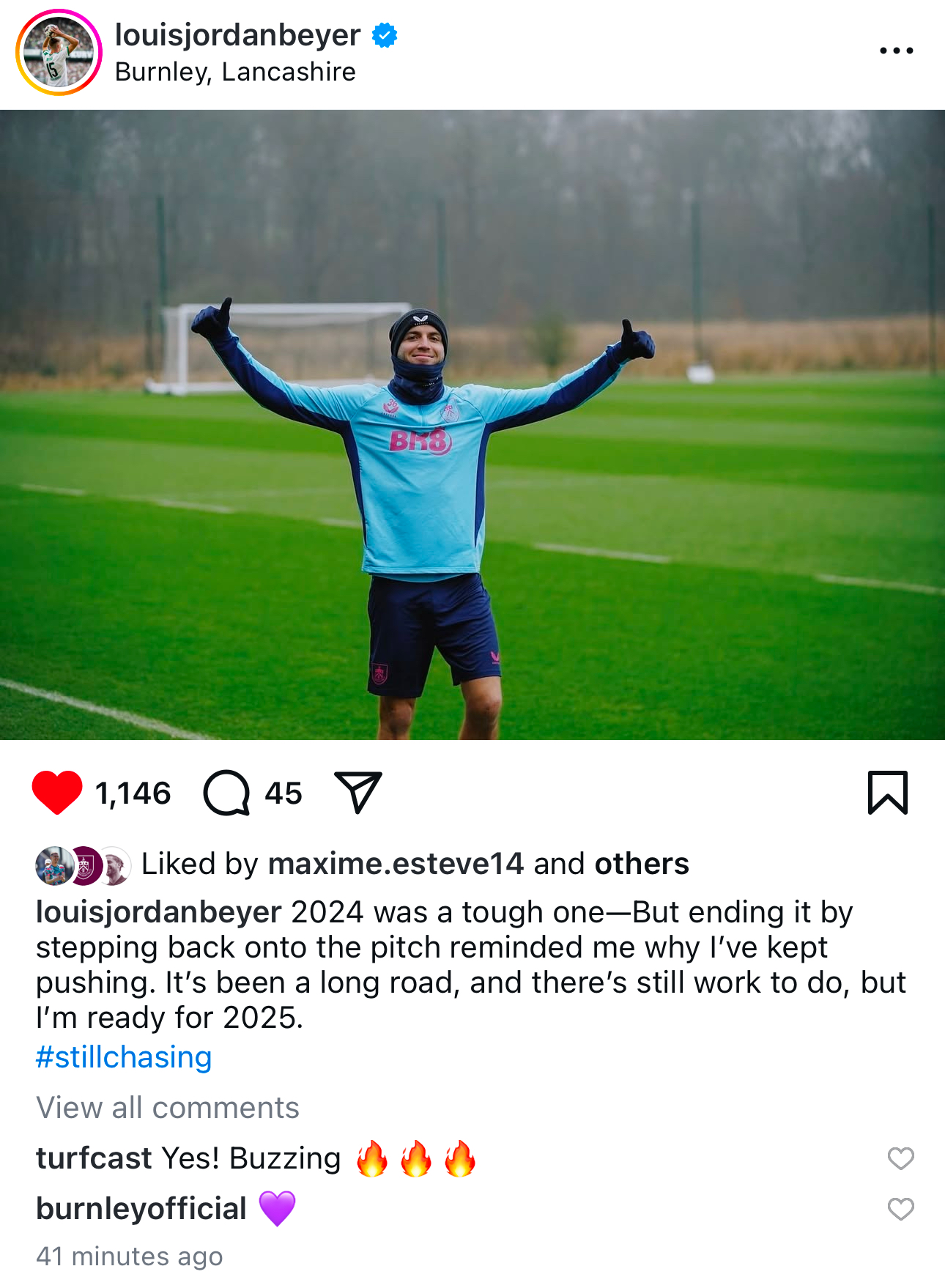Image resolution: width=945 pixels, height=1288 pixels.
Task: Open burnleyofficial's profile from the comment
Action: click(x=141, y=1209)
